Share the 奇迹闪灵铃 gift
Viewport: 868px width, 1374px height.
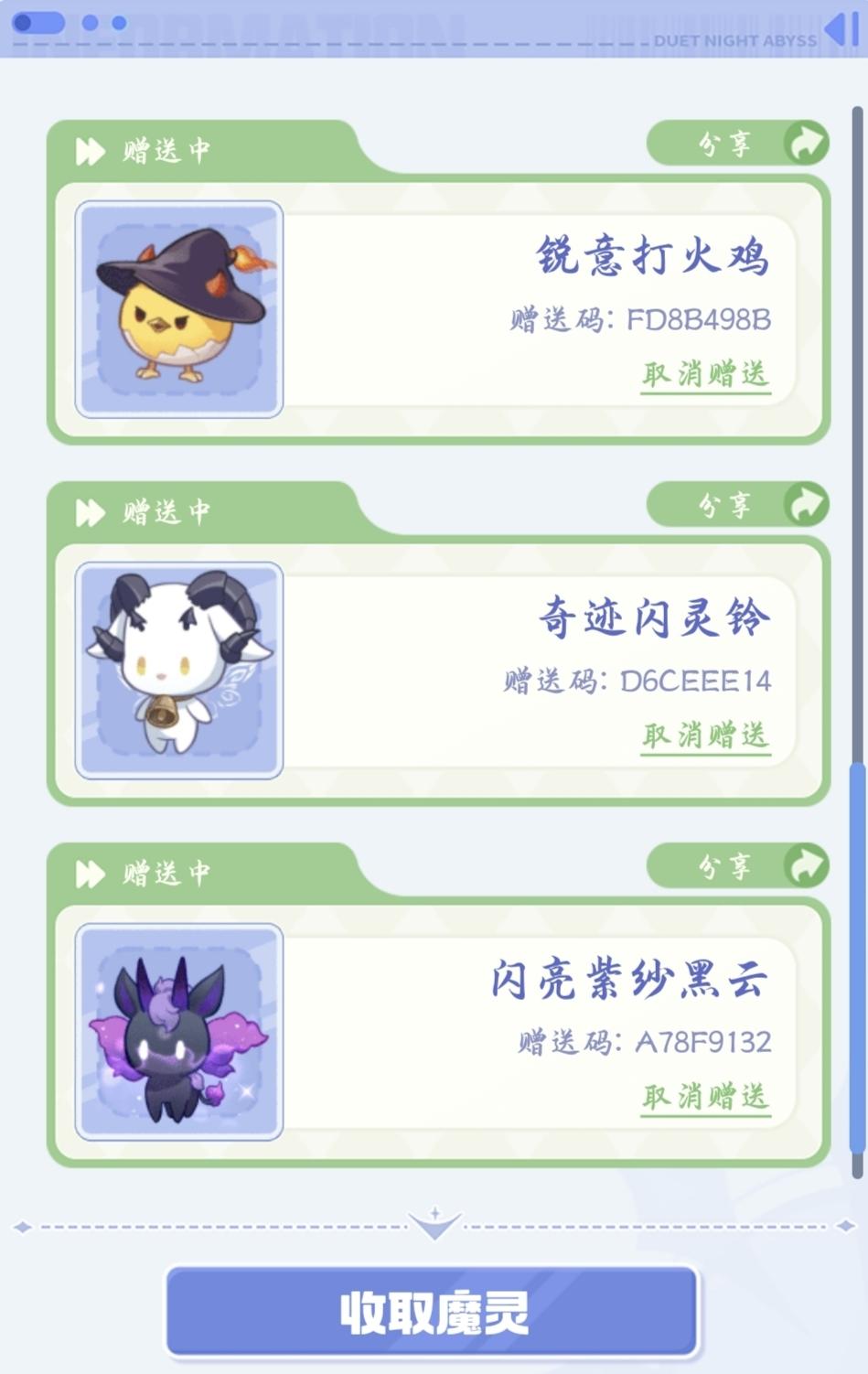[x=737, y=505]
